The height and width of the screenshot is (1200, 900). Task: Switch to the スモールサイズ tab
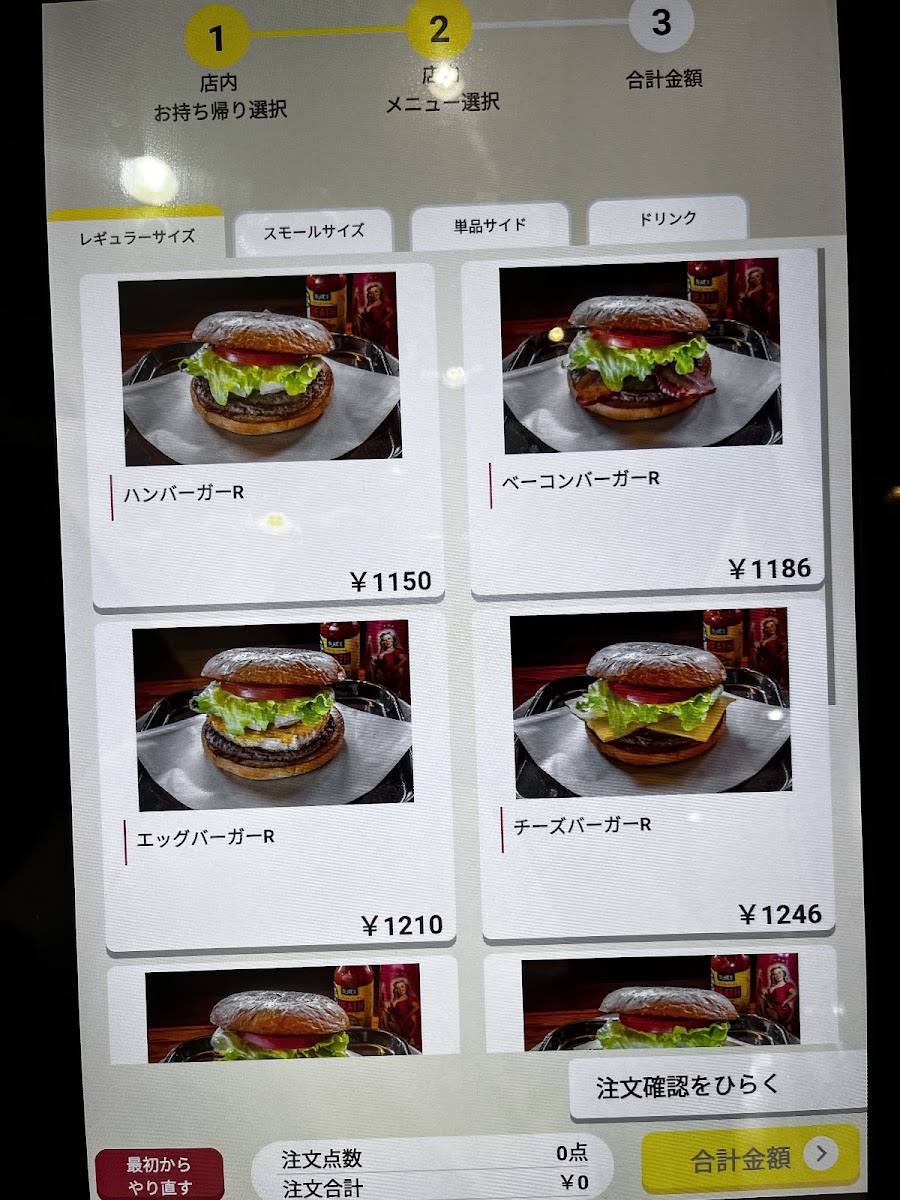(x=313, y=232)
